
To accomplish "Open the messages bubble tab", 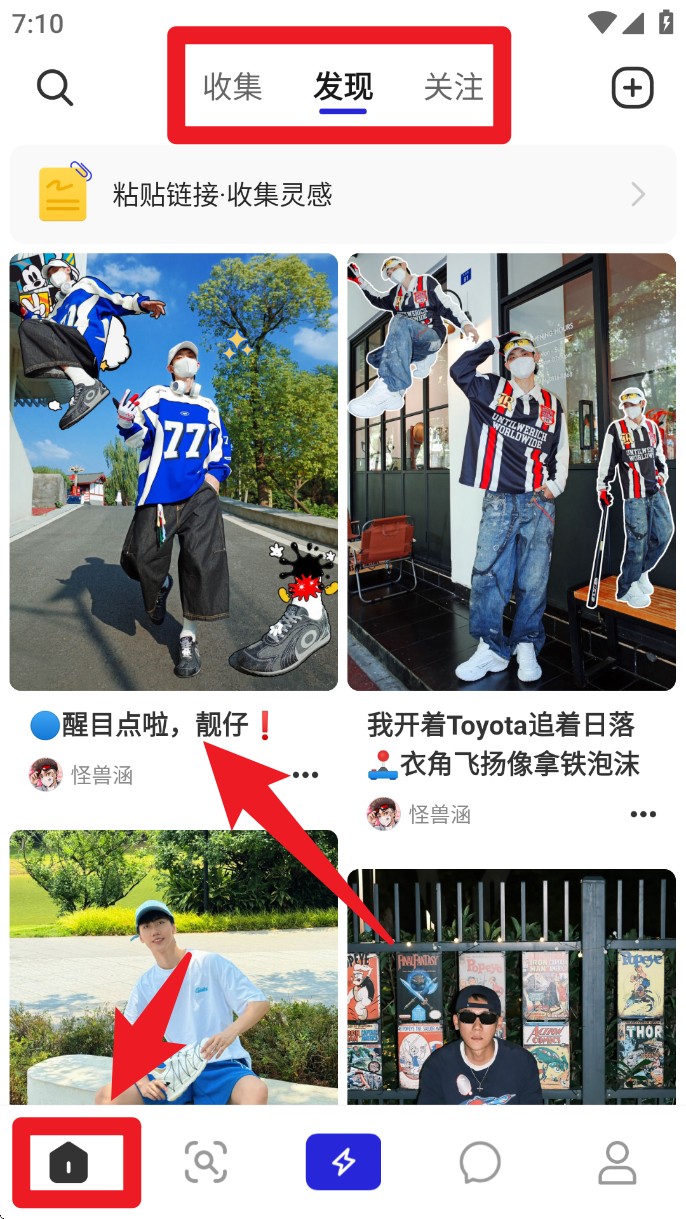I will (x=480, y=1162).
